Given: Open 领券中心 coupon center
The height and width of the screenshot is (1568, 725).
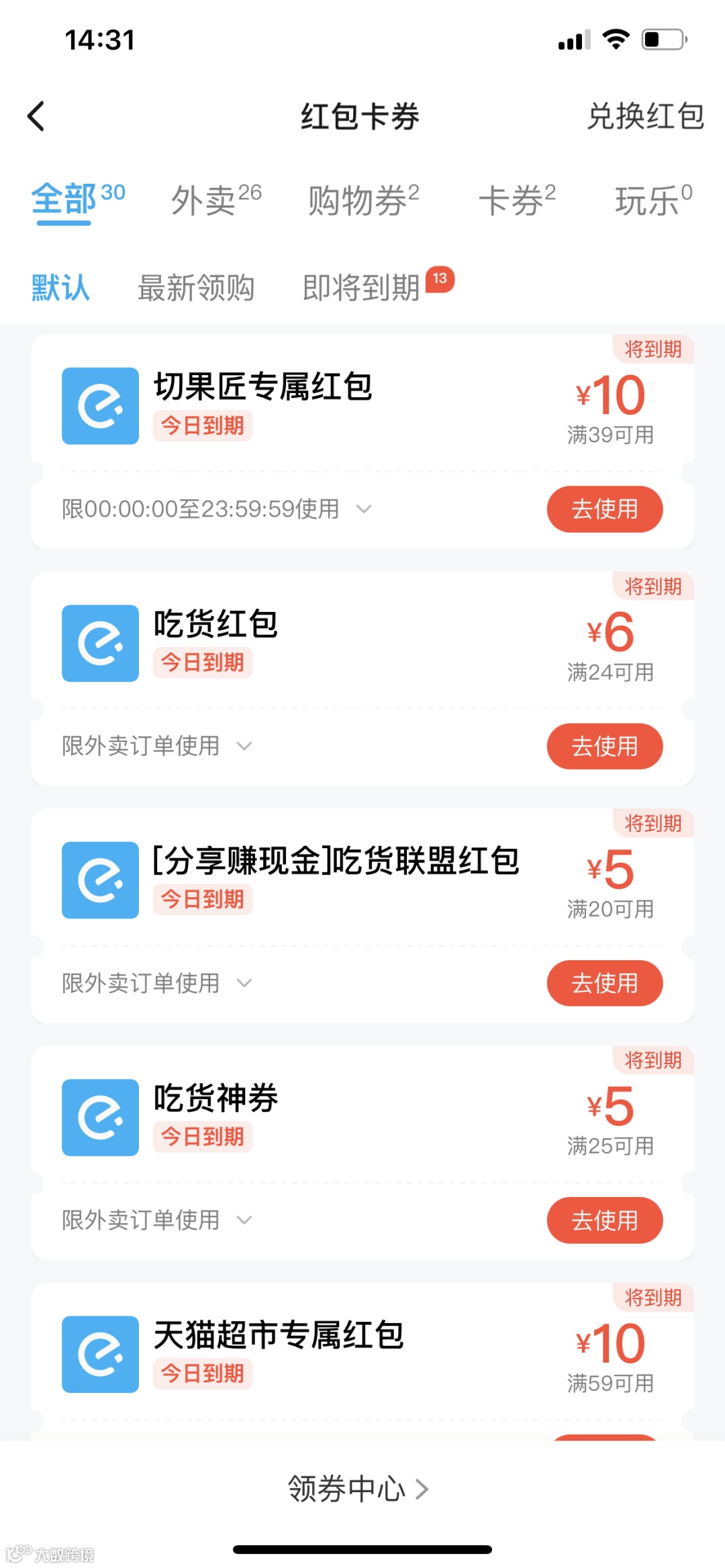Looking at the screenshot, I should [358, 1489].
